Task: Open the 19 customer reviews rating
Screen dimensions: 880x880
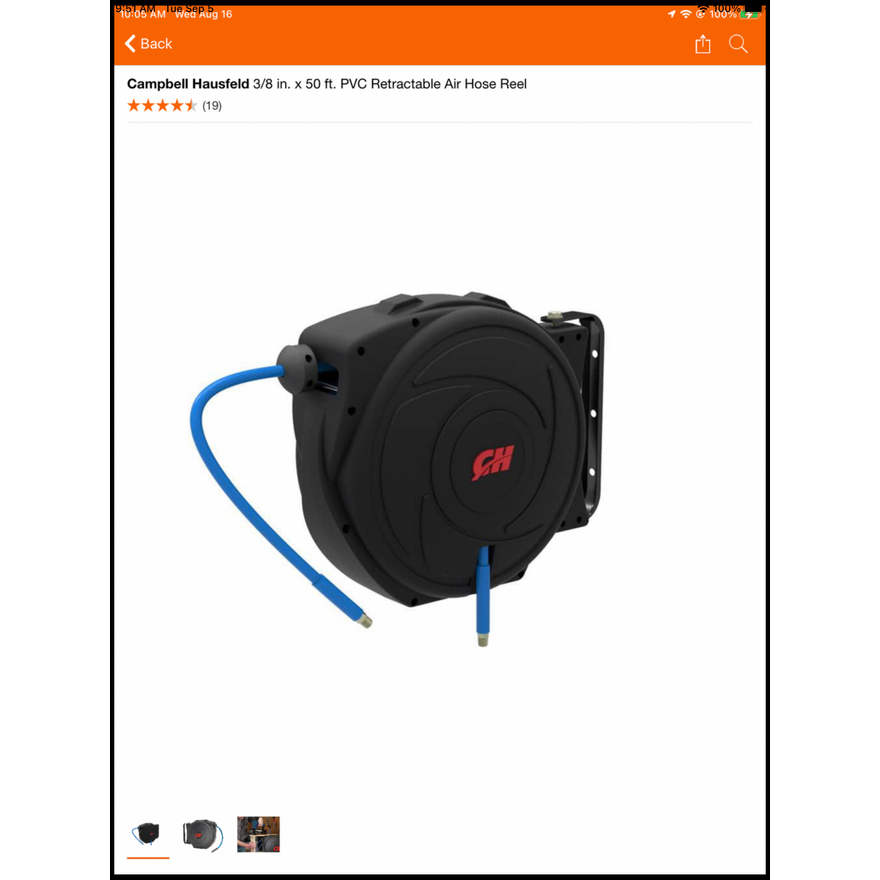Action: (174, 106)
